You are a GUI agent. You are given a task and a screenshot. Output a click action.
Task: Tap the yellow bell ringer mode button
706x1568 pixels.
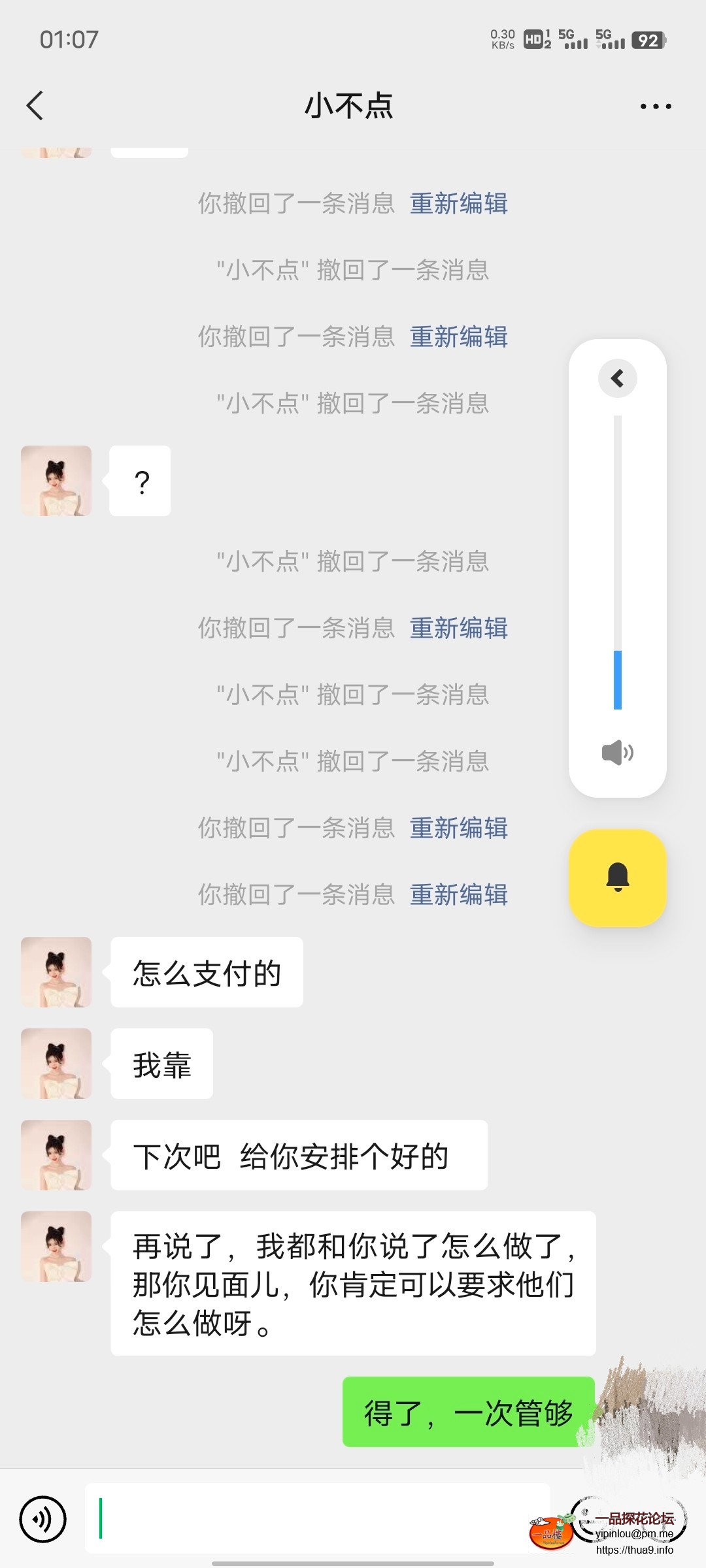coord(617,877)
